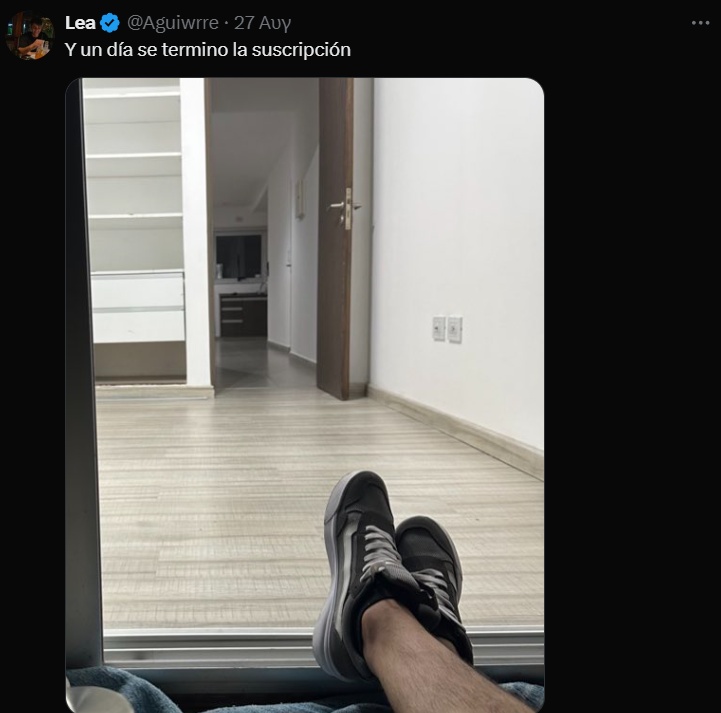
Task: Tap the display name Lea
Action: pos(80,23)
